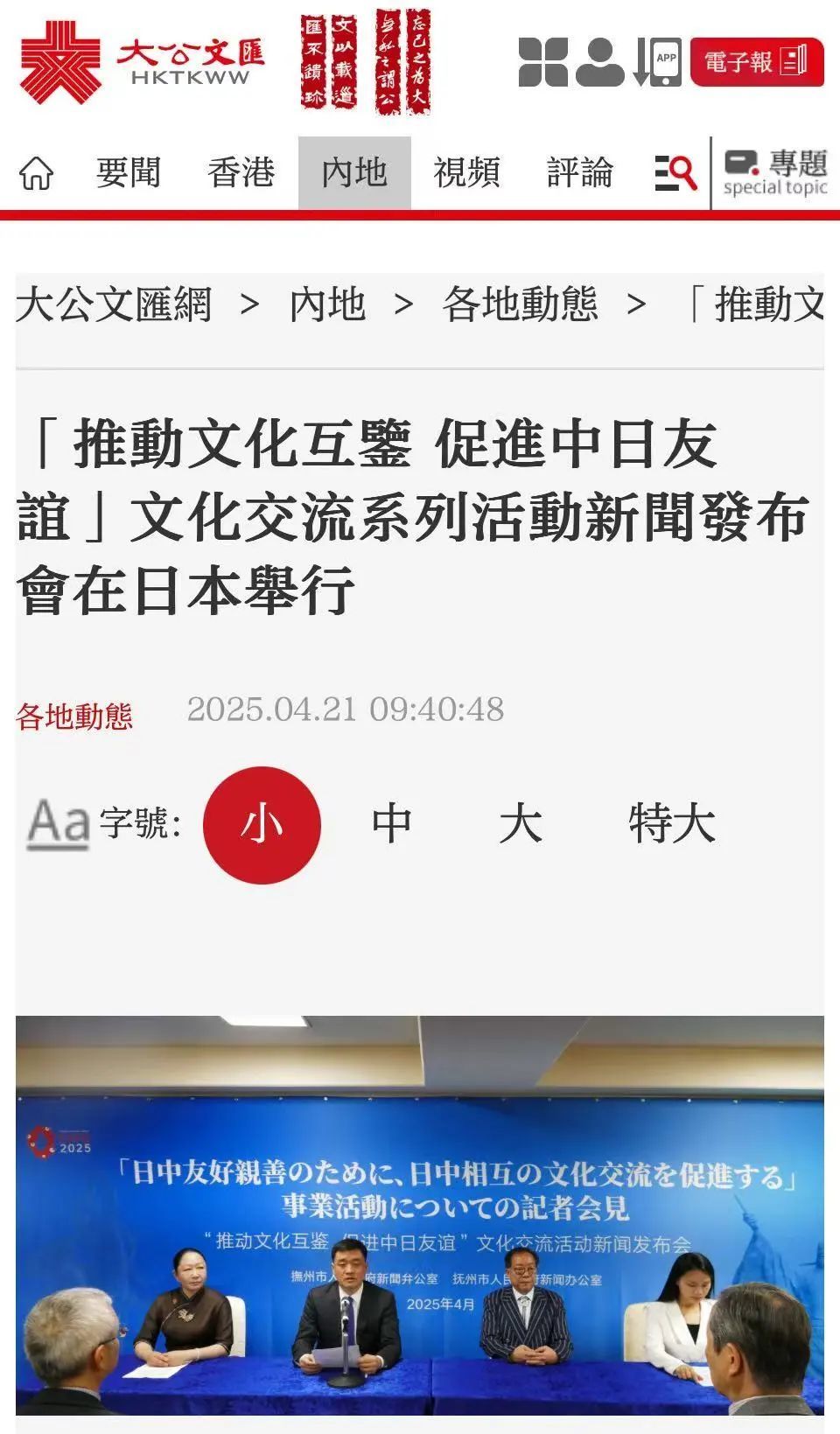Open the 專題 special topic section
The height and width of the screenshot is (1434, 840).
point(775,172)
